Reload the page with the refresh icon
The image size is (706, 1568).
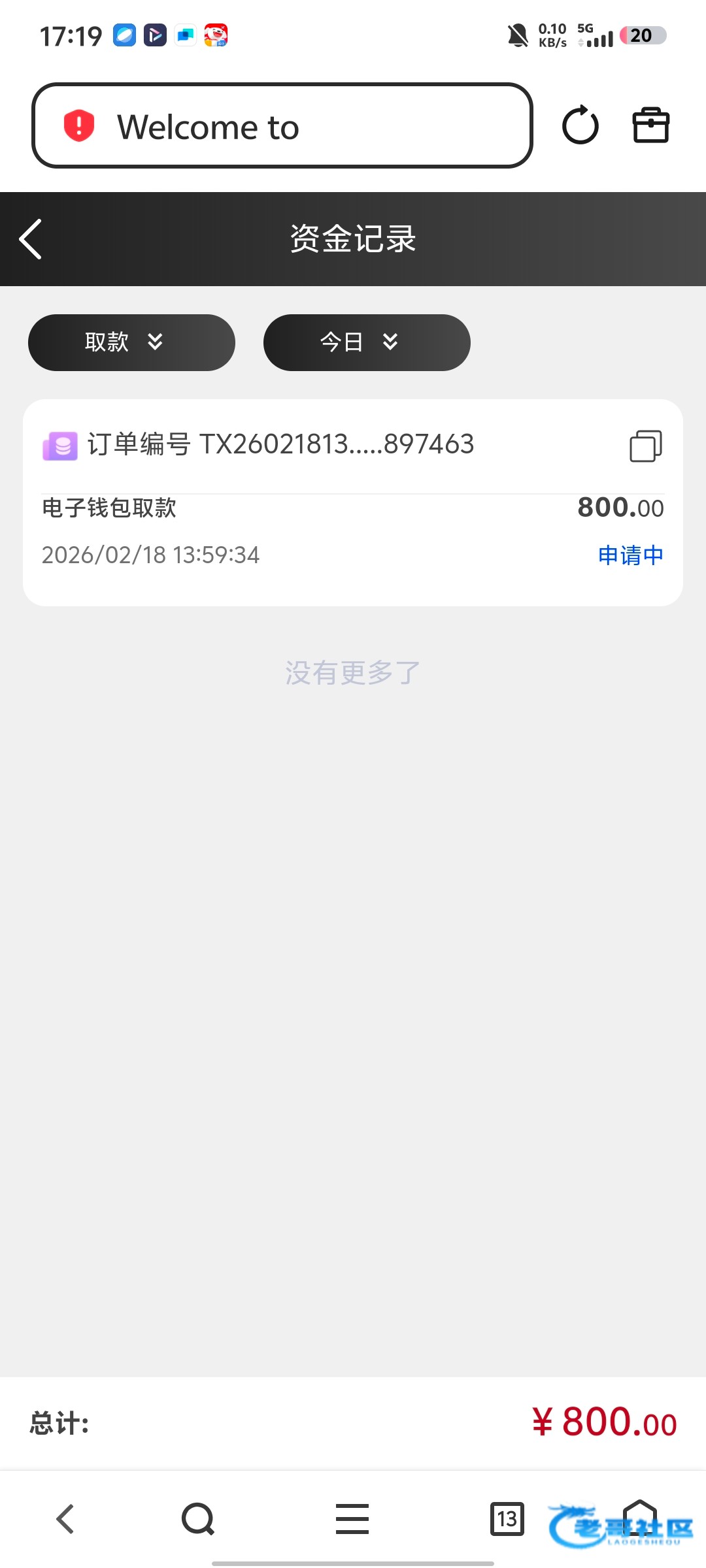pyautogui.click(x=580, y=125)
